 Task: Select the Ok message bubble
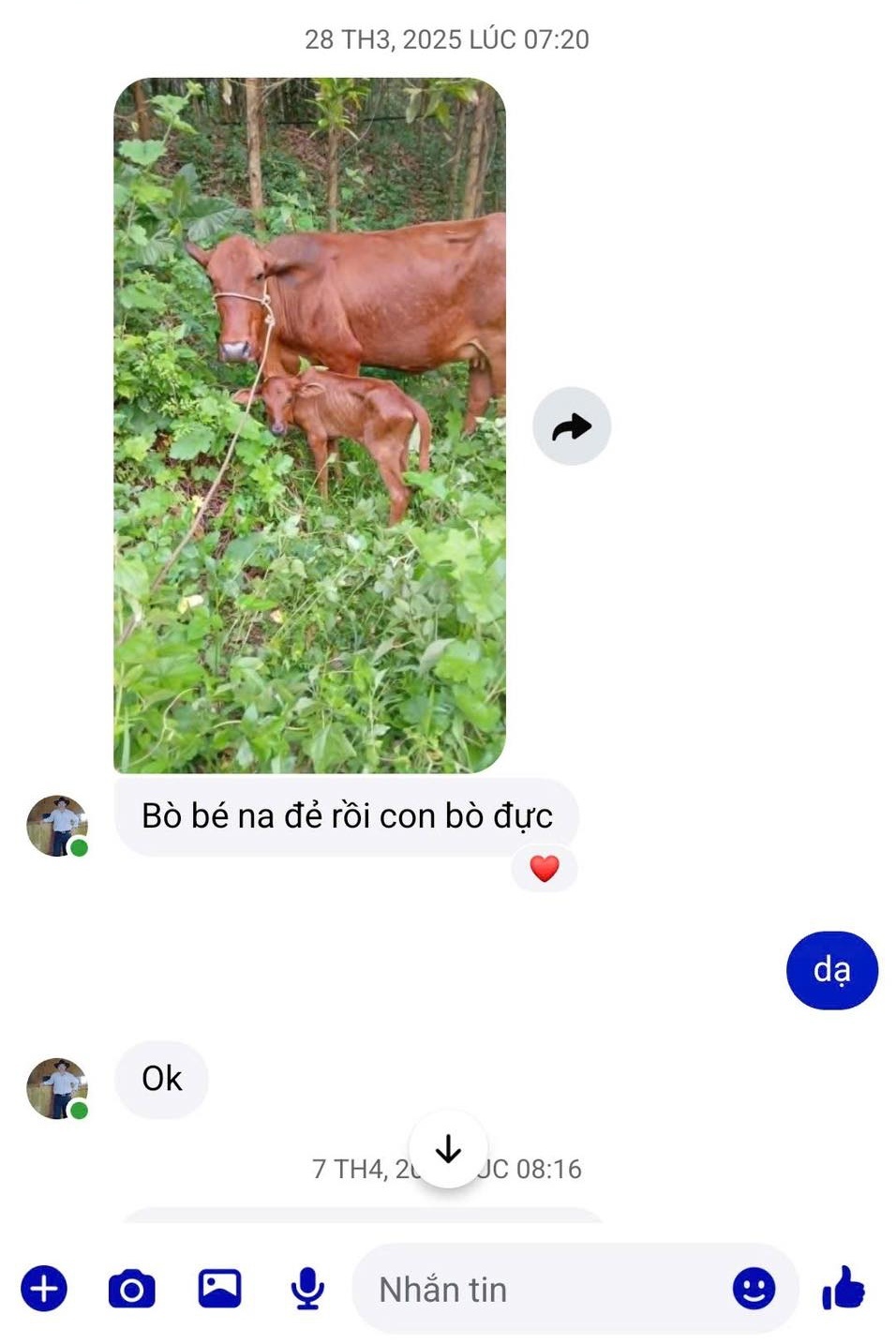click(160, 1079)
